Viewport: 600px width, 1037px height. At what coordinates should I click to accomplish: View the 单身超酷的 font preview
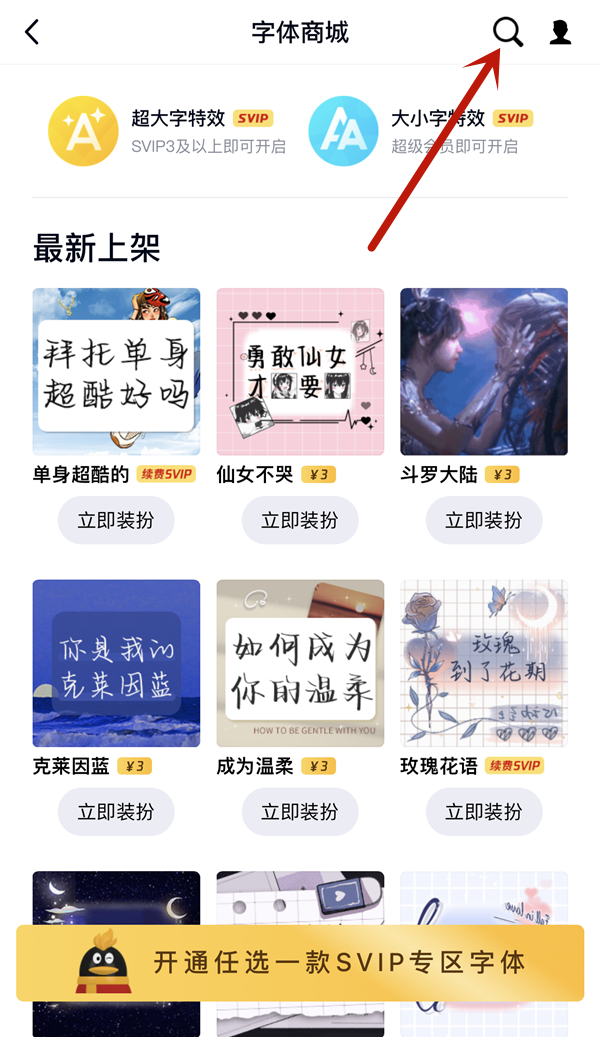coord(116,372)
